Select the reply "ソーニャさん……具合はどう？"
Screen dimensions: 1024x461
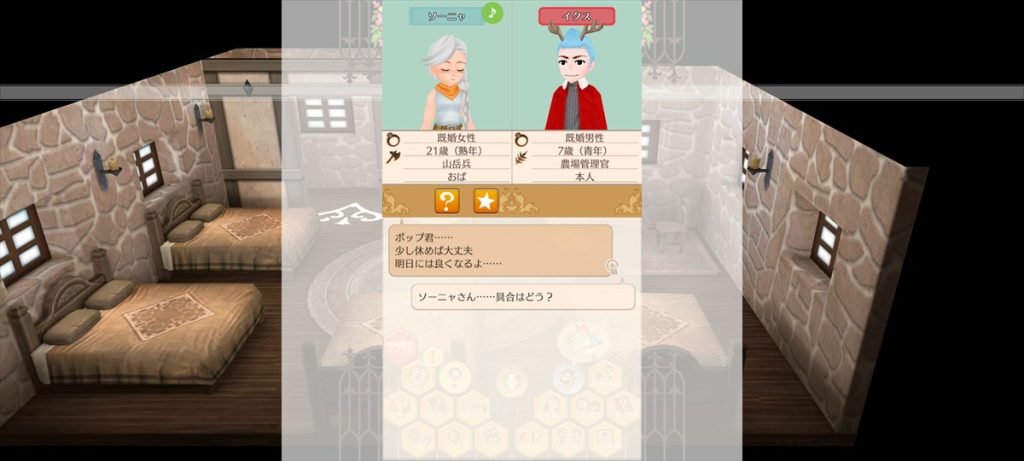click(523, 297)
